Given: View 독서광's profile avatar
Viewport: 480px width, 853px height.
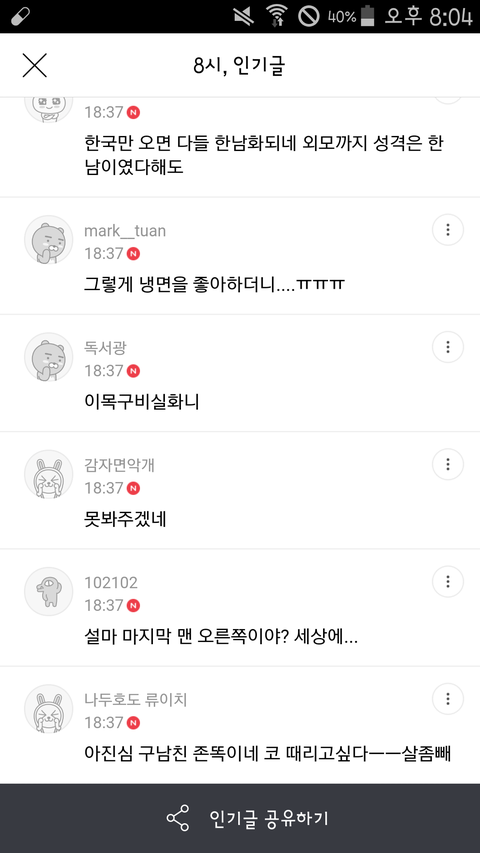Looking at the screenshot, I should (48, 357).
